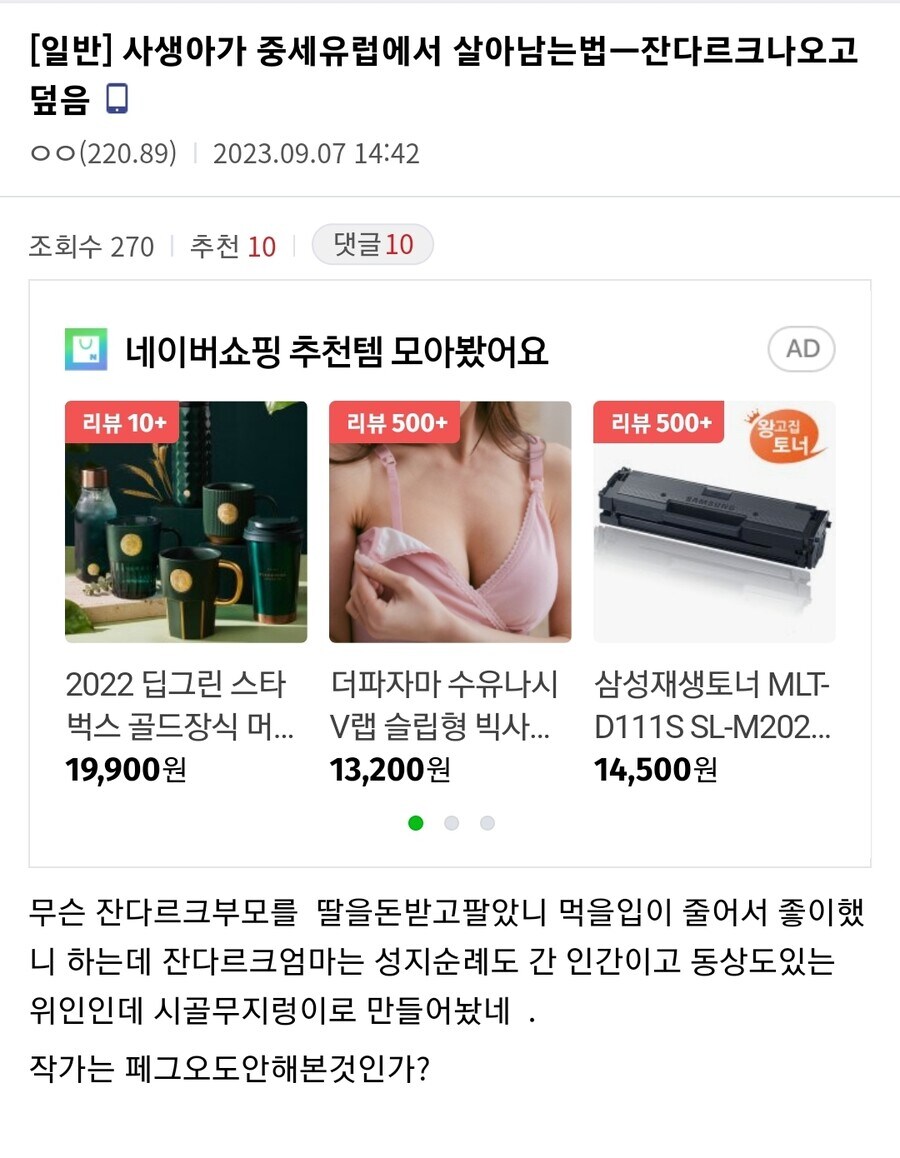This screenshot has width=900, height=1158.
Task: Click the Naver Shopping bag icon
Action: tap(87, 347)
